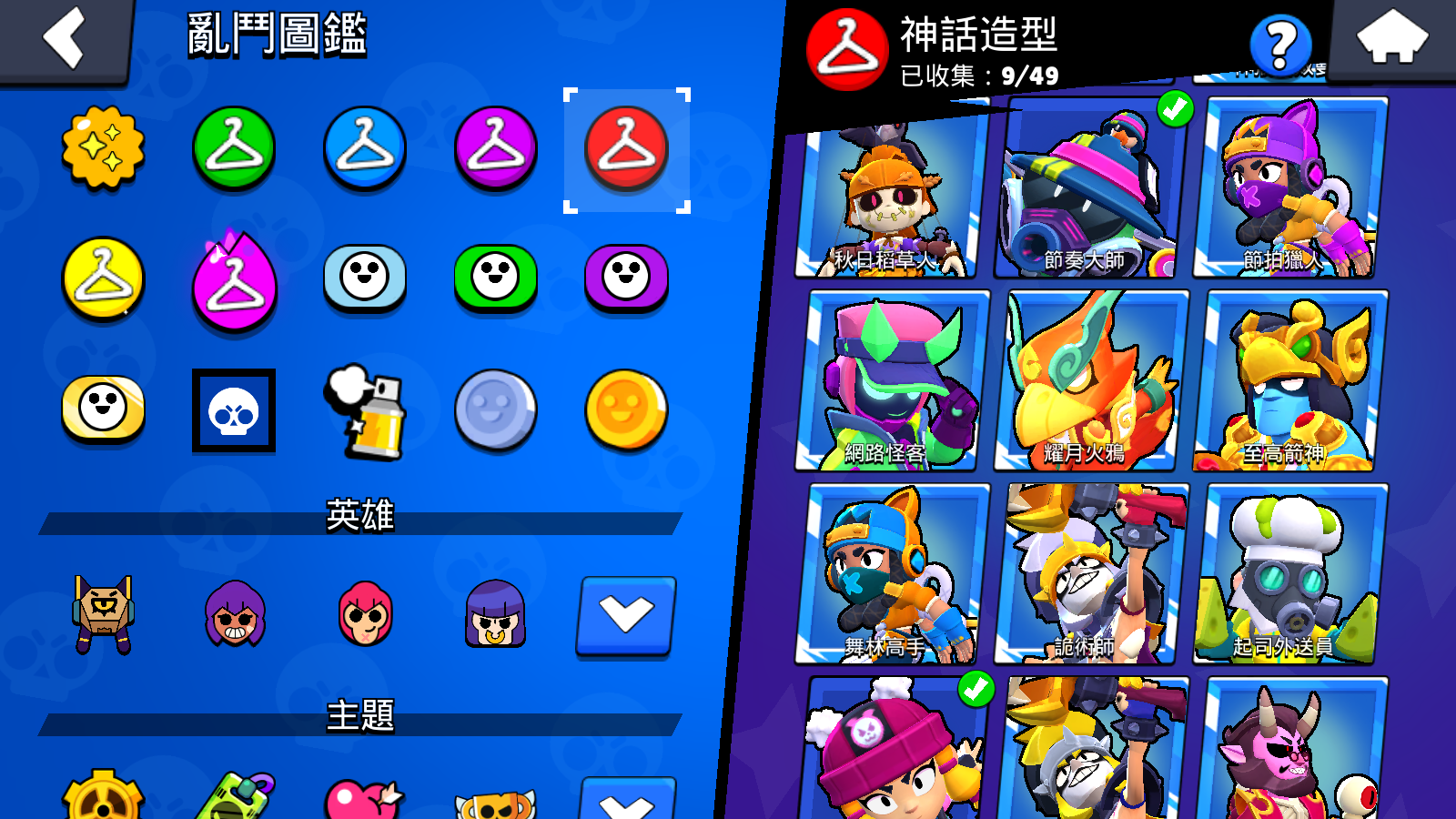Expand the 主題 themes list
This screenshot has width=1456, height=819.
627,798
